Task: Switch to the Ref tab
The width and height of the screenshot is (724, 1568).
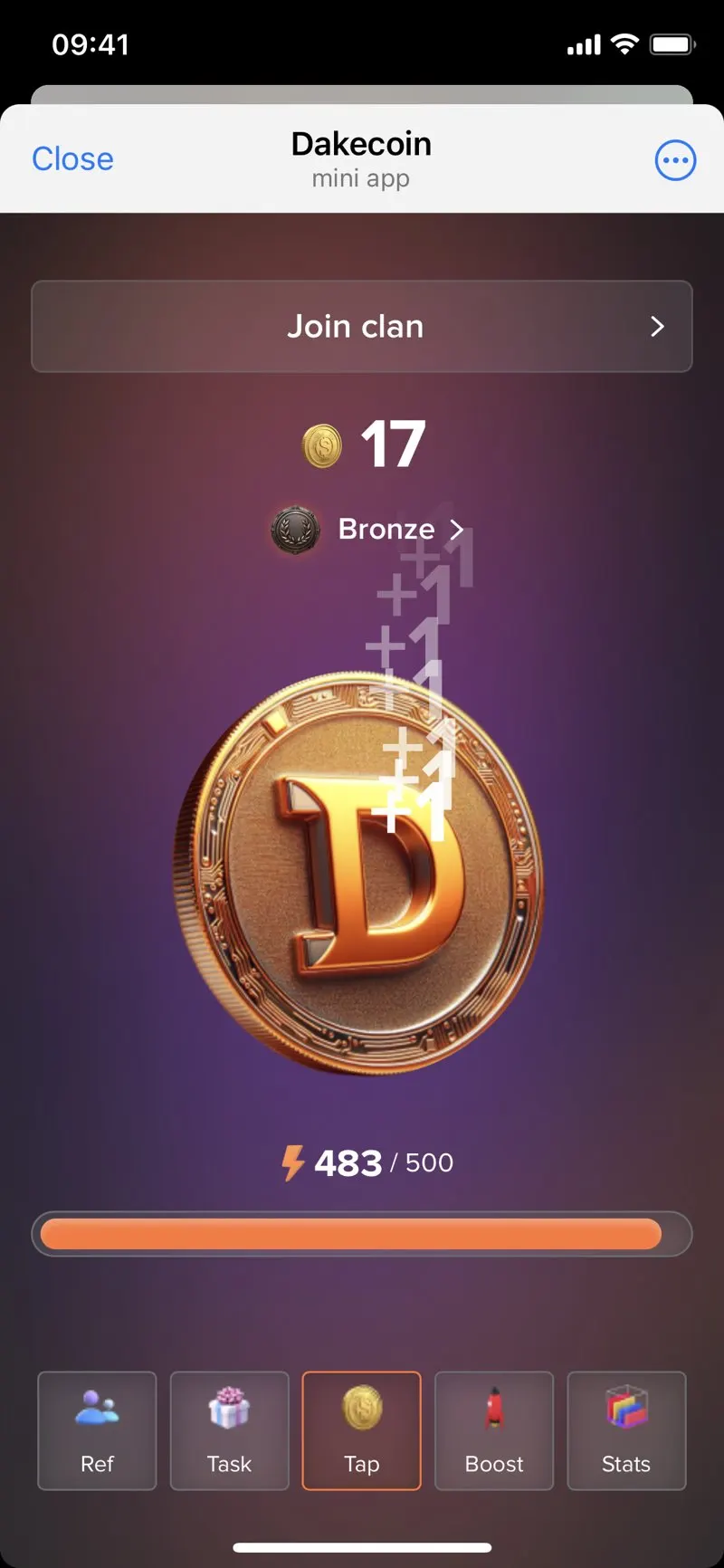Action: click(x=97, y=1430)
